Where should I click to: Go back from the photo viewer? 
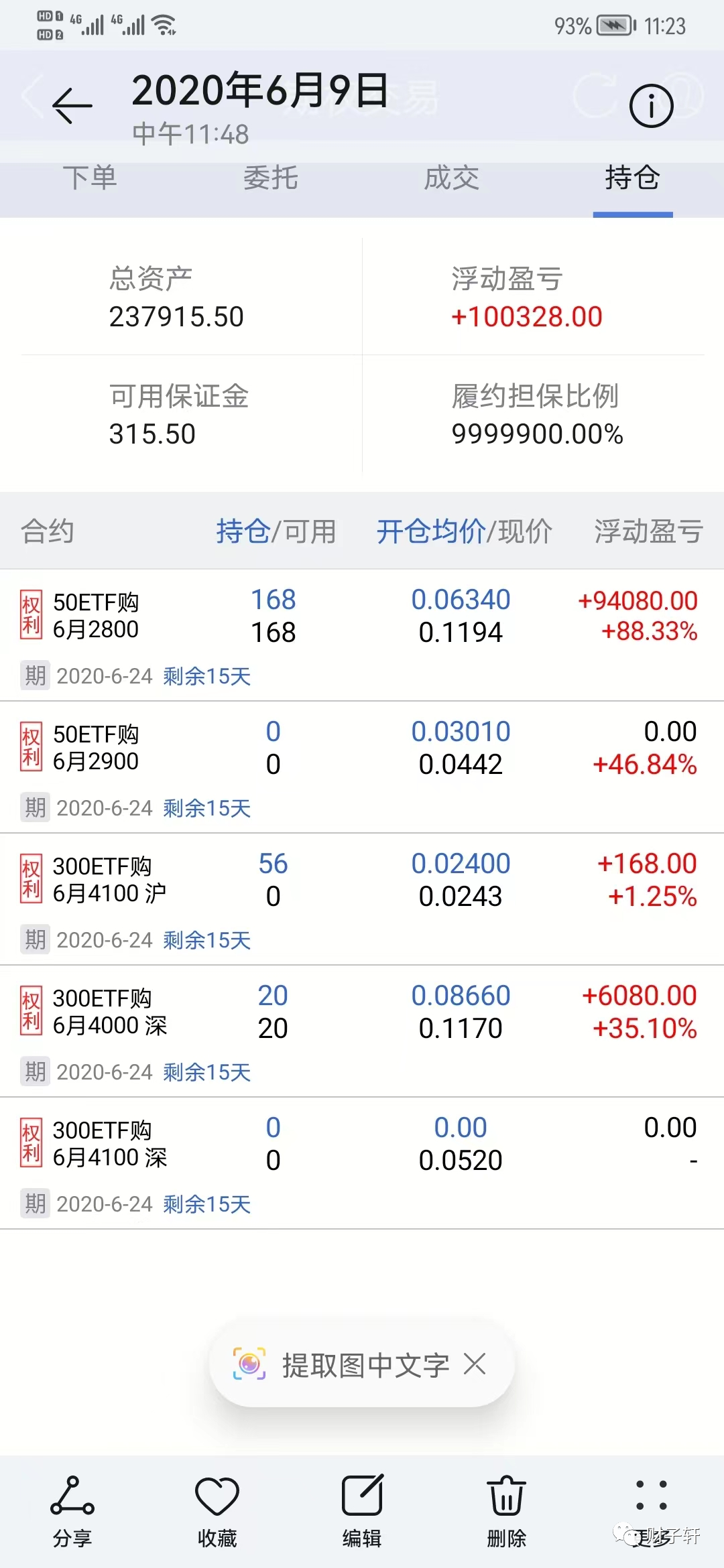point(72,106)
